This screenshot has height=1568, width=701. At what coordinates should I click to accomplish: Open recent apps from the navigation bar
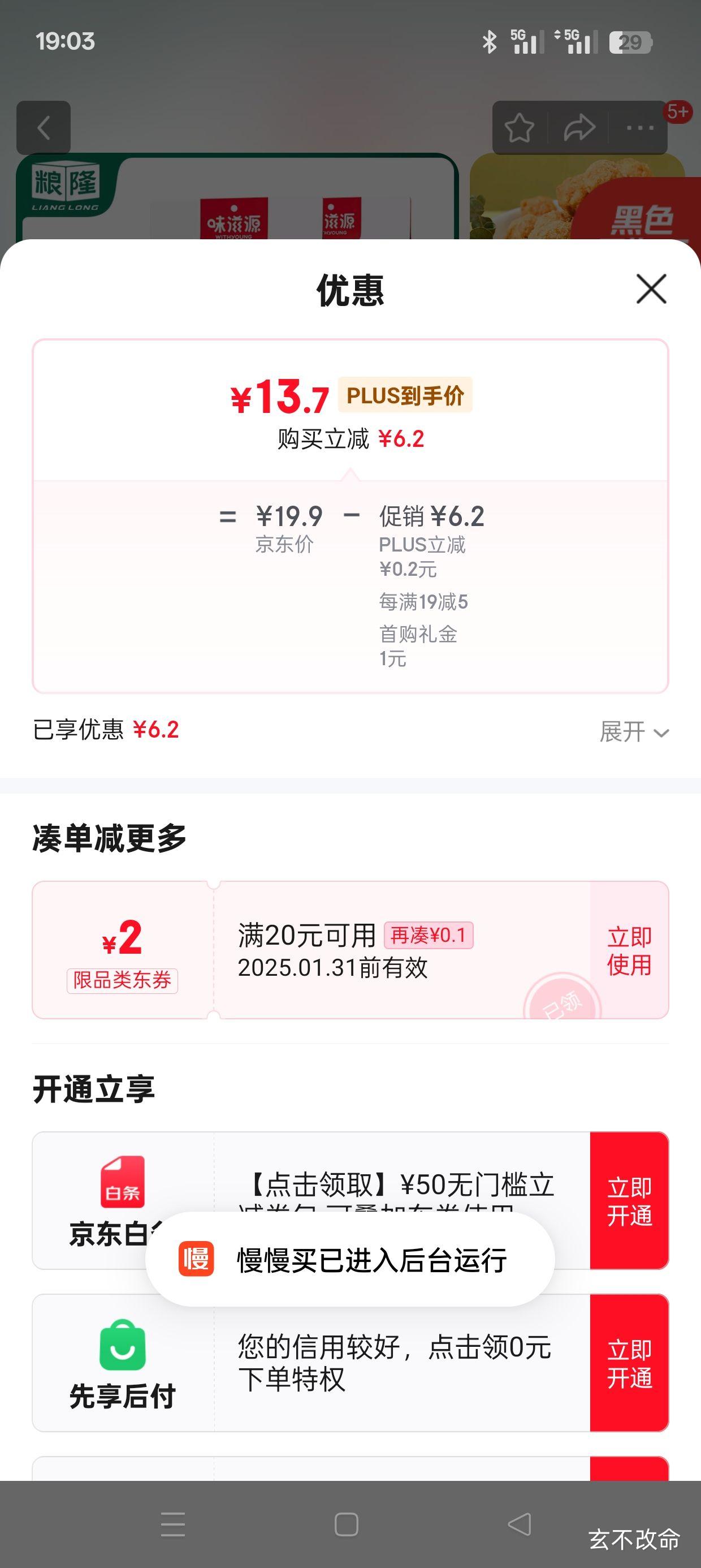pos(173,1524)
